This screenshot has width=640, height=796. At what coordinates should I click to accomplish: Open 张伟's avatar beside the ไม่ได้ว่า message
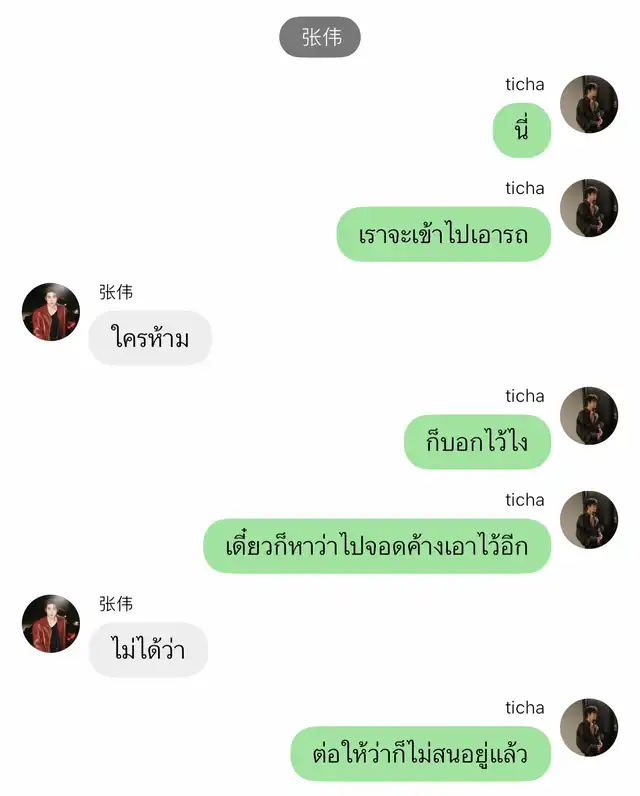(51, 623)
